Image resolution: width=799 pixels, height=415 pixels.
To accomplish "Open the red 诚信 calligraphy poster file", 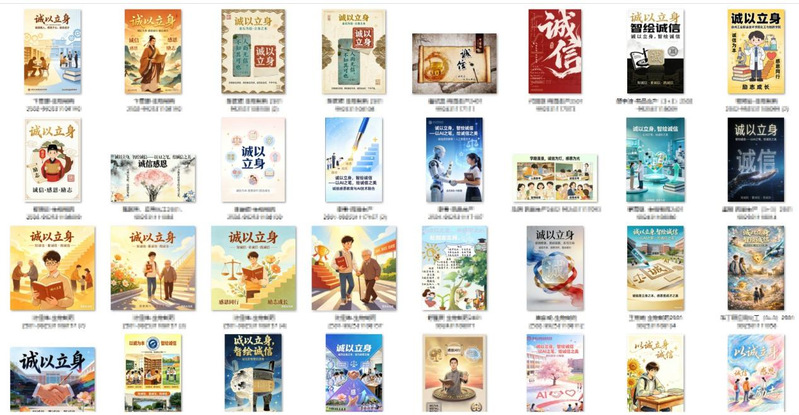I will 555,51.
